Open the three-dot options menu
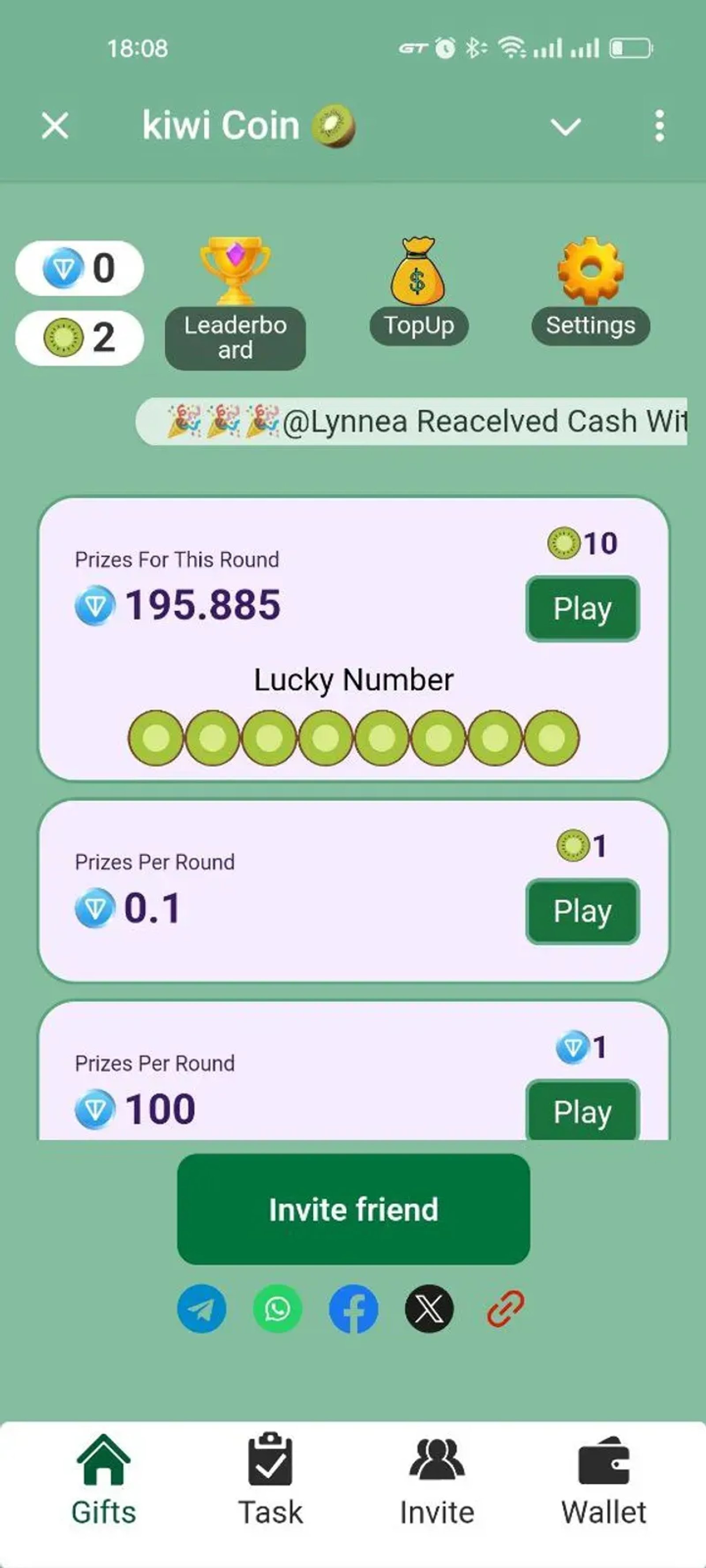Viewport: 706px width, 1568px height. [x=658, y=126]
